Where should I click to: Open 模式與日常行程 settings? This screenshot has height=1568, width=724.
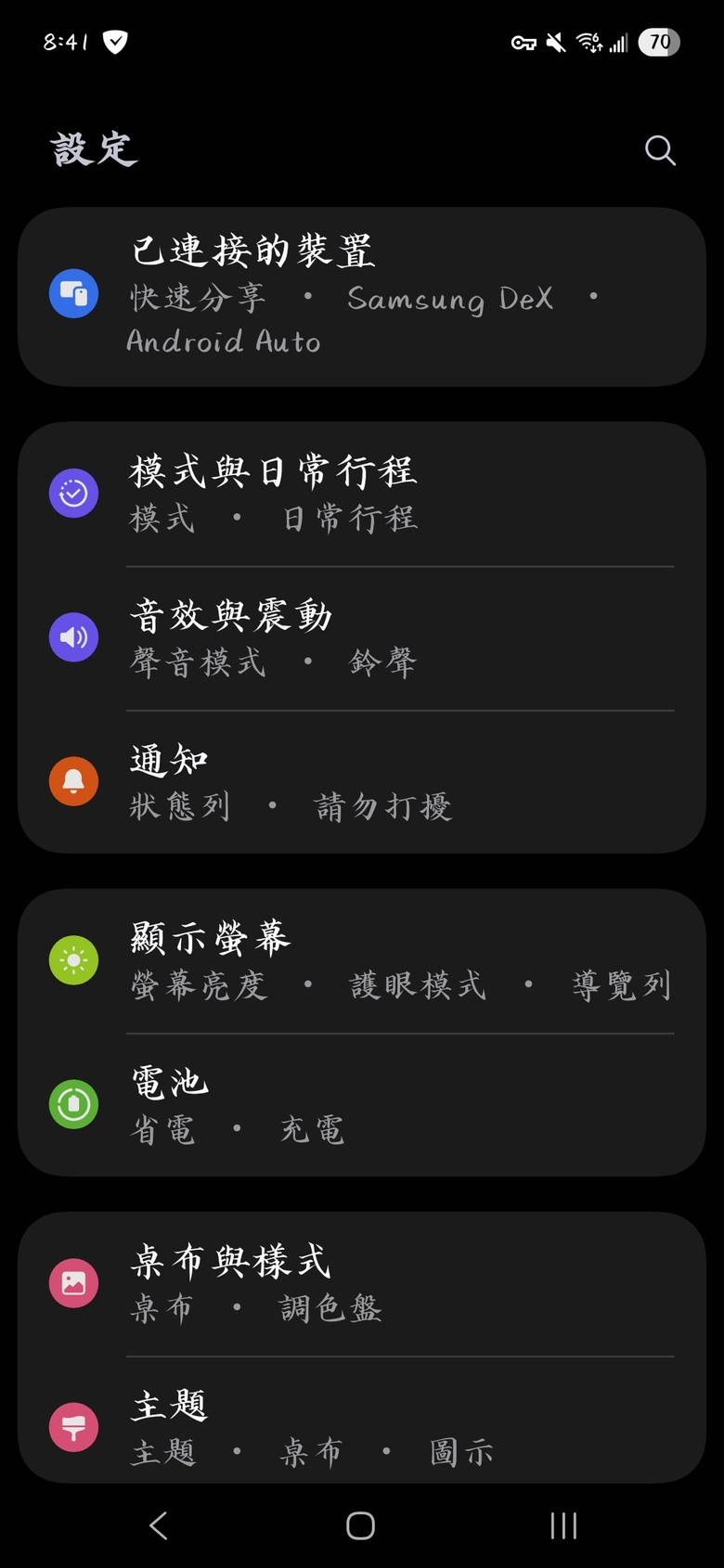(362, 495)
